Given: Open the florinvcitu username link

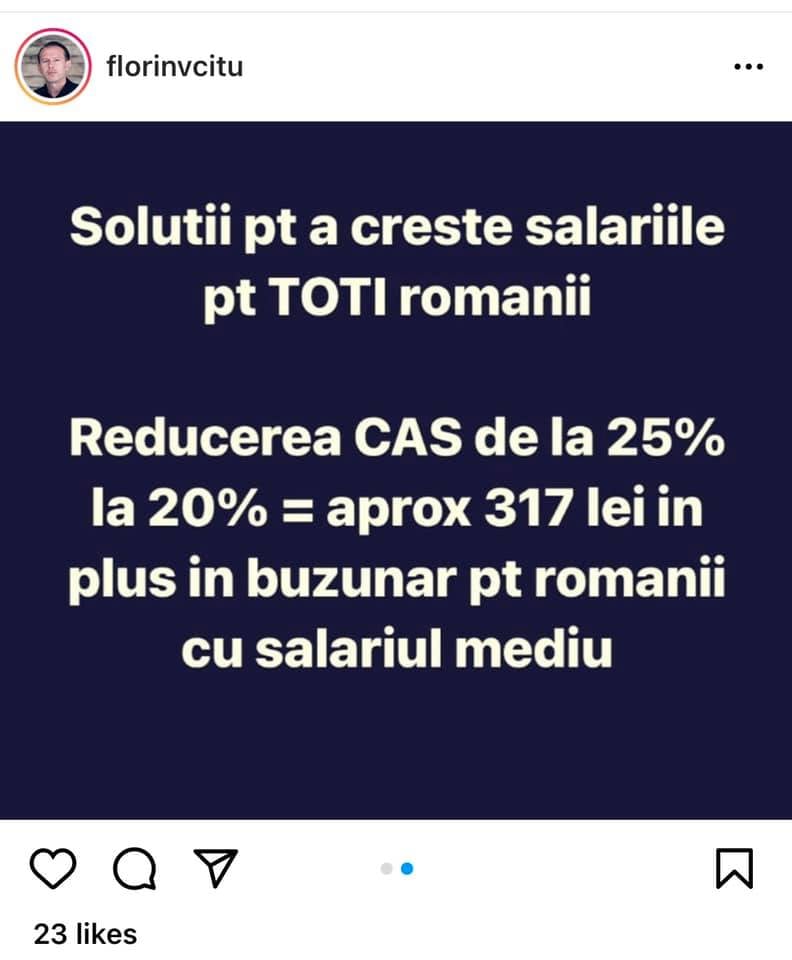Looking at the screenshot, I should 174,67.
